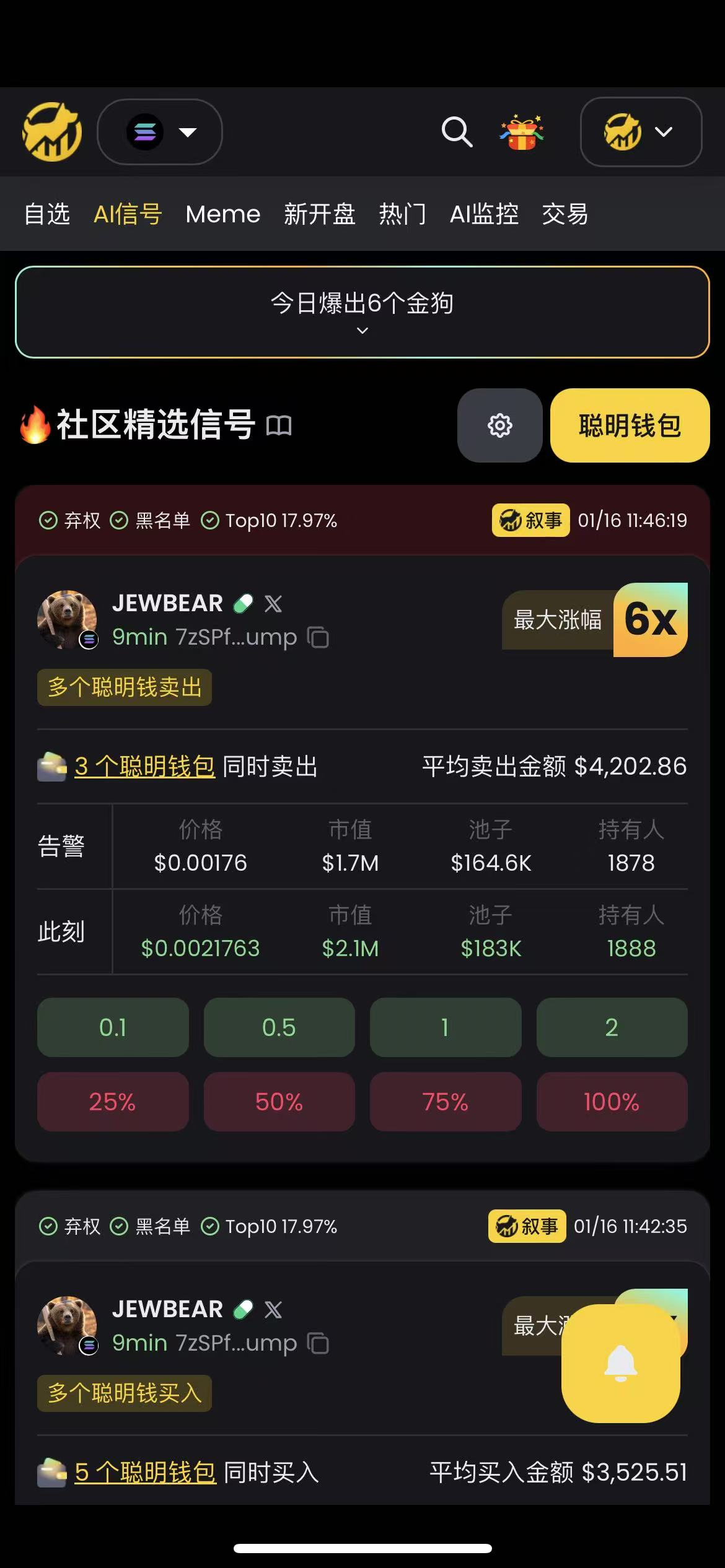
Task: Open the account dropdown at top right
Action: 640,132
